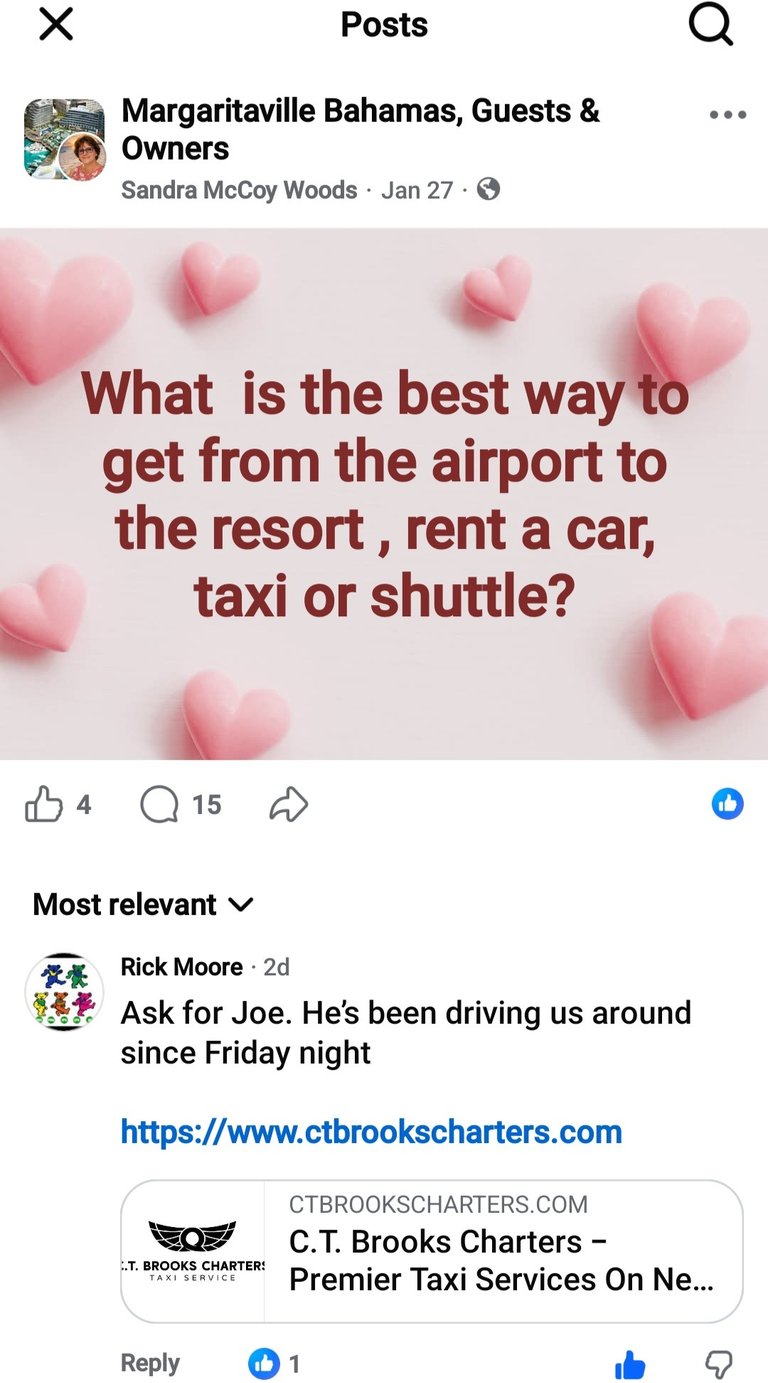Like Sandra's post with the thumbs-up
The width and height of the screenshot is (768, 1383).
(44, 804)
